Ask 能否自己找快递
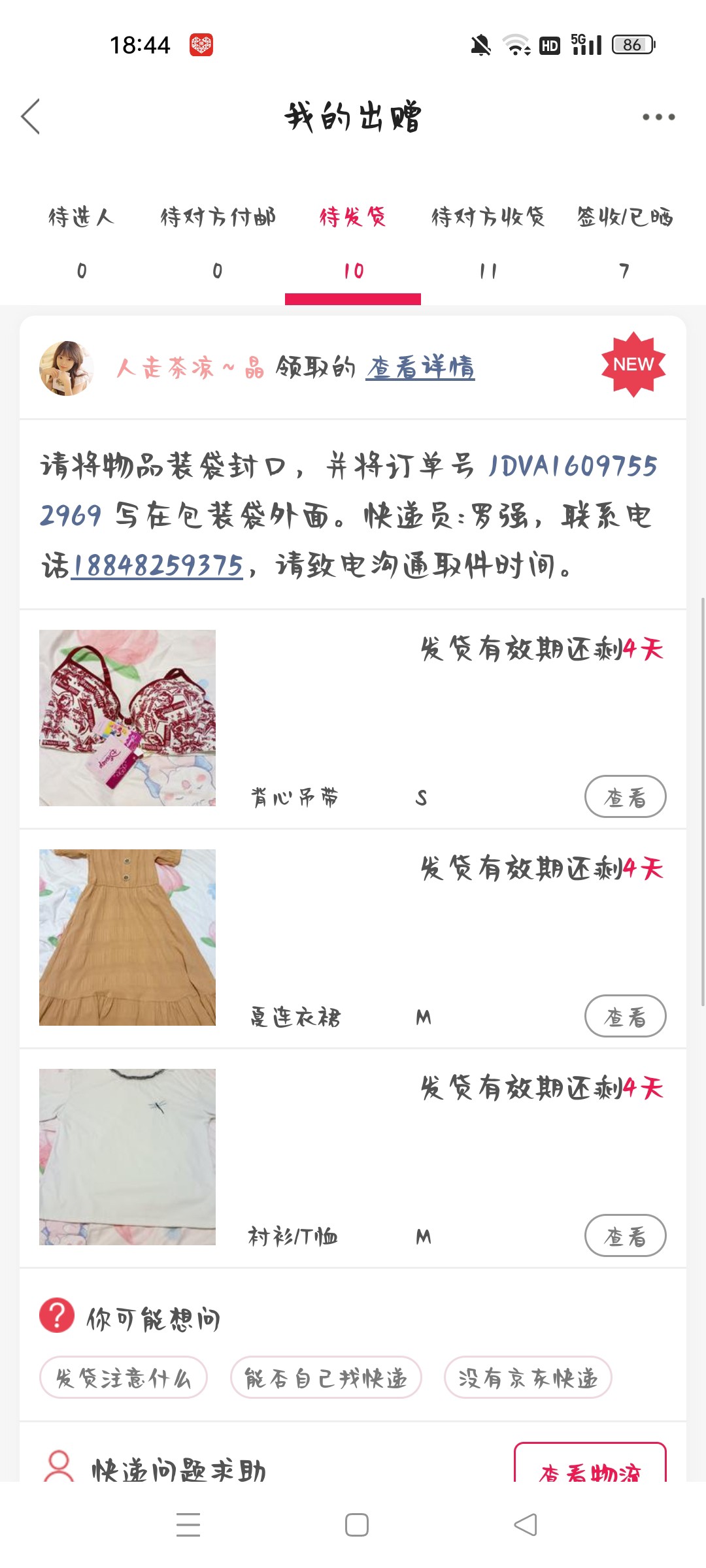 point(326,1378)
